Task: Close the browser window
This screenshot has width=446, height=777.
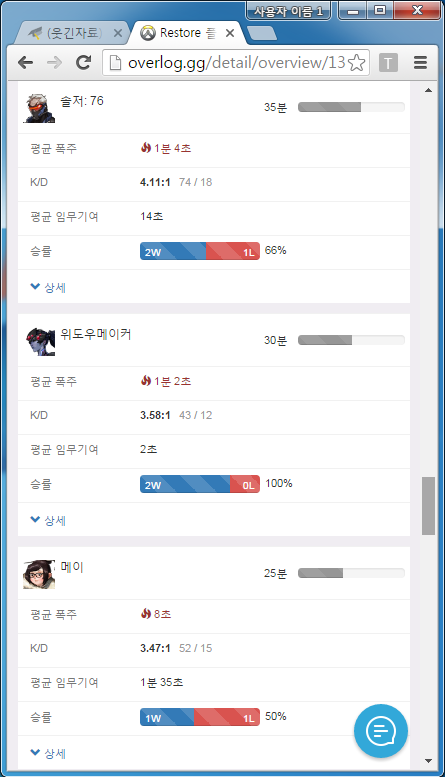Action: click(x=417, y=10)
